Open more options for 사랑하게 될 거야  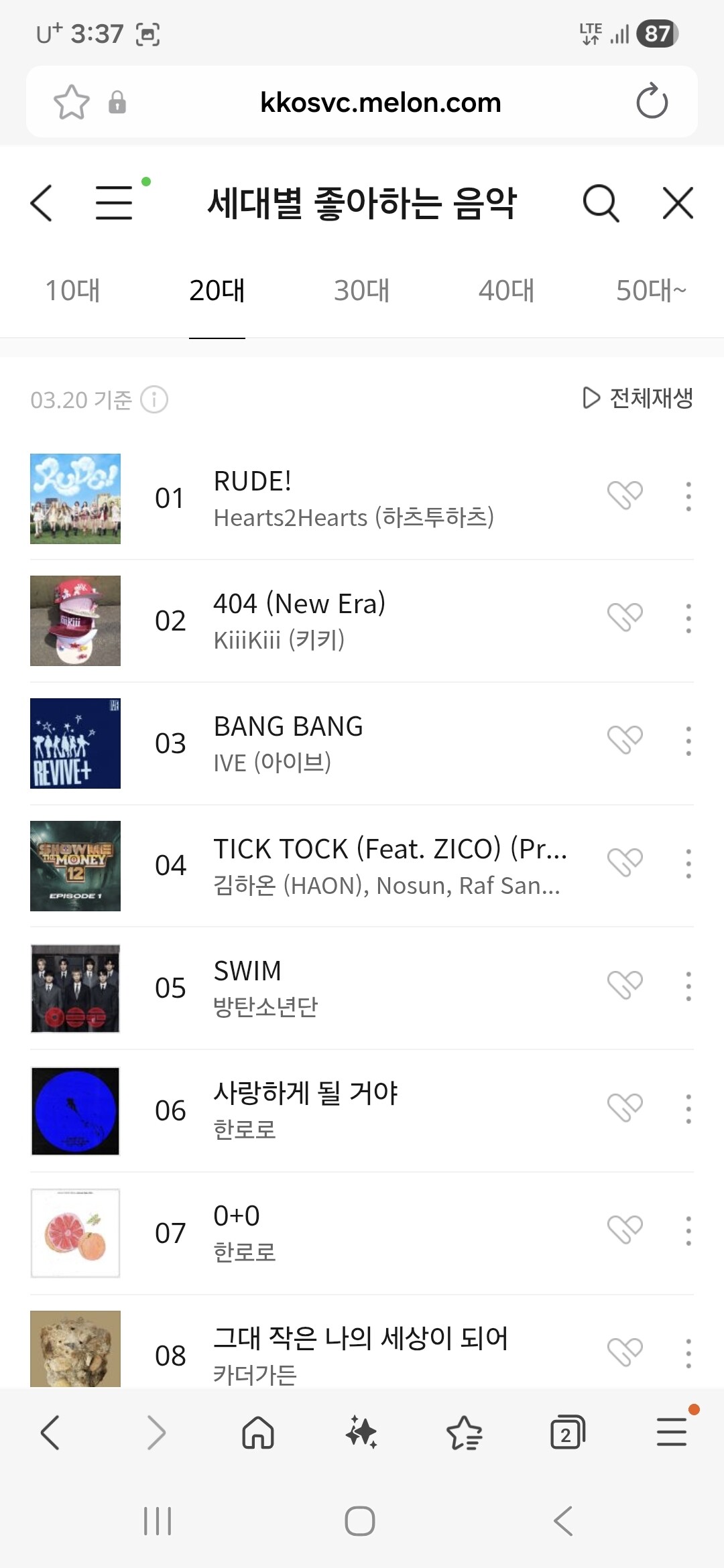[x=688, y=1108]
